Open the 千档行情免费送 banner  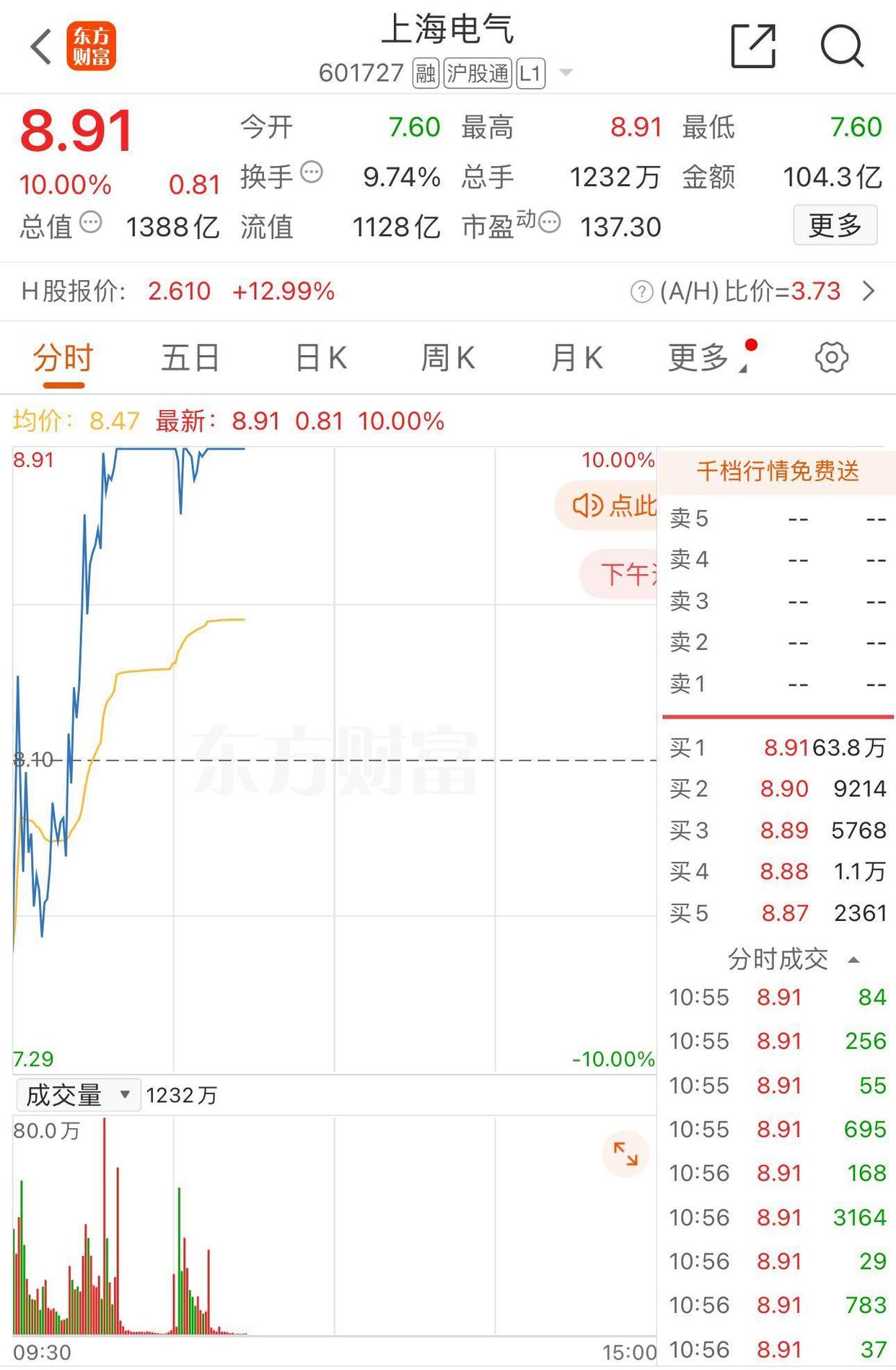777,472
